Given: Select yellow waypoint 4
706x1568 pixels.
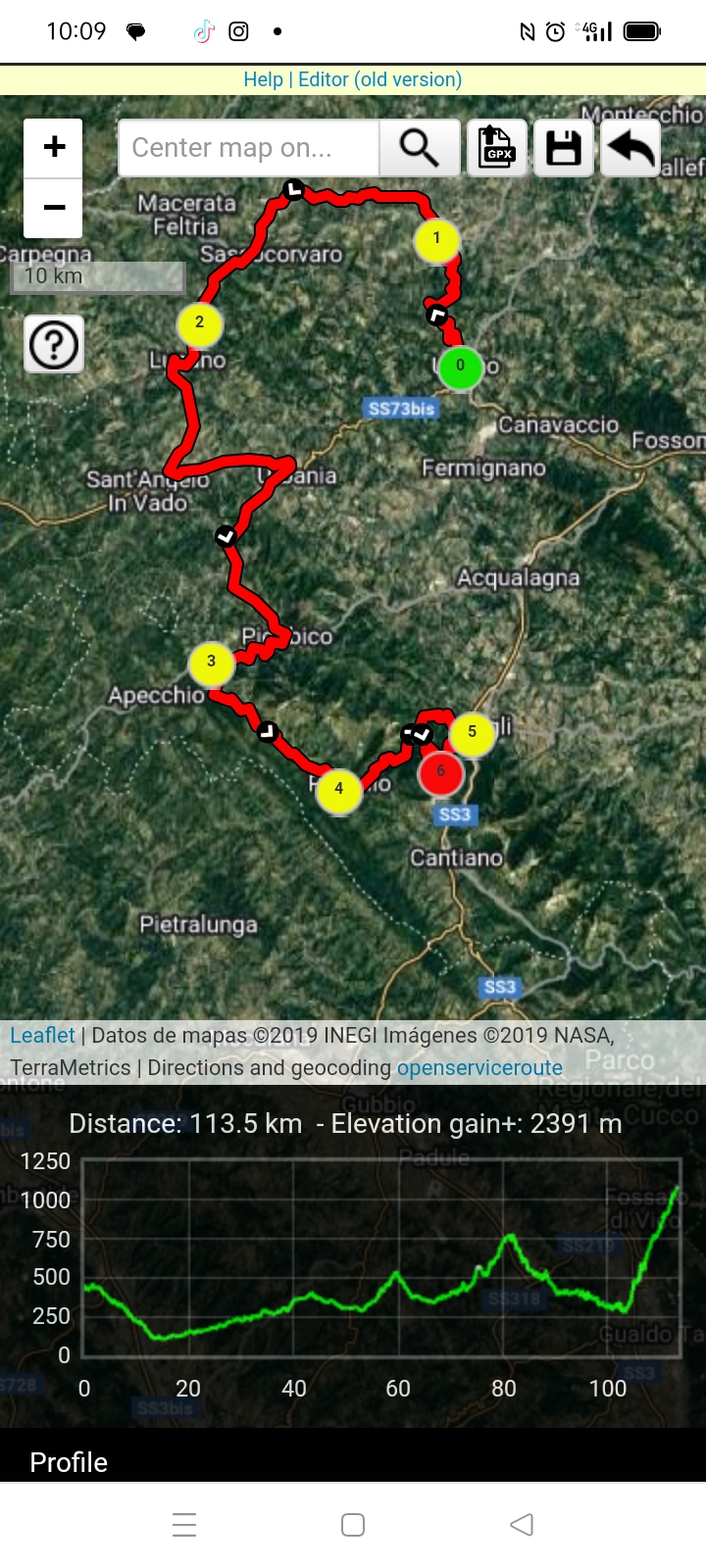Looking at the screenshot, I should point(338,789).
